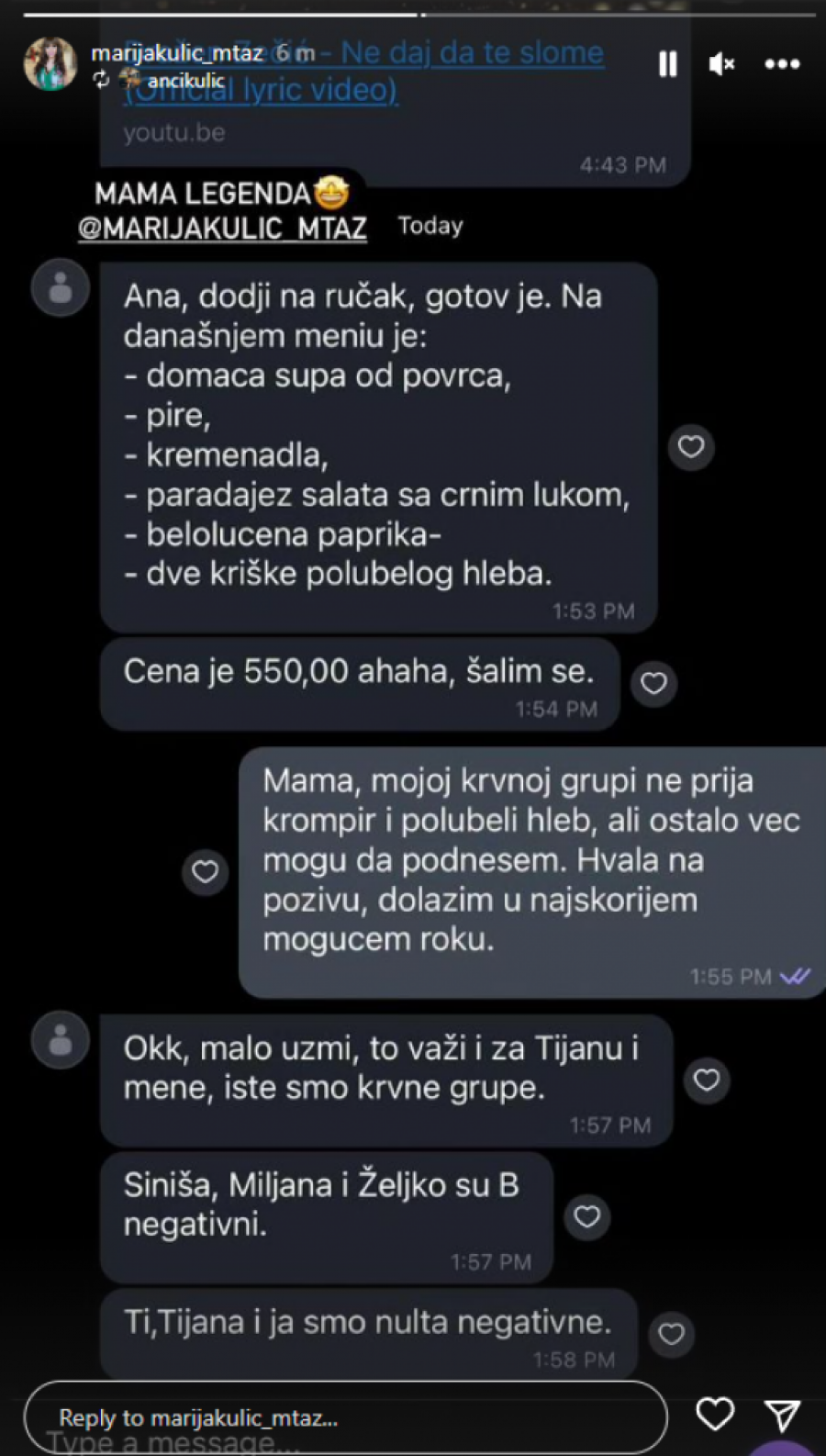The height and width of the screenshot is (1456, 826).
Task: Open the story's three-dot options menu
Action: (782, 63)
